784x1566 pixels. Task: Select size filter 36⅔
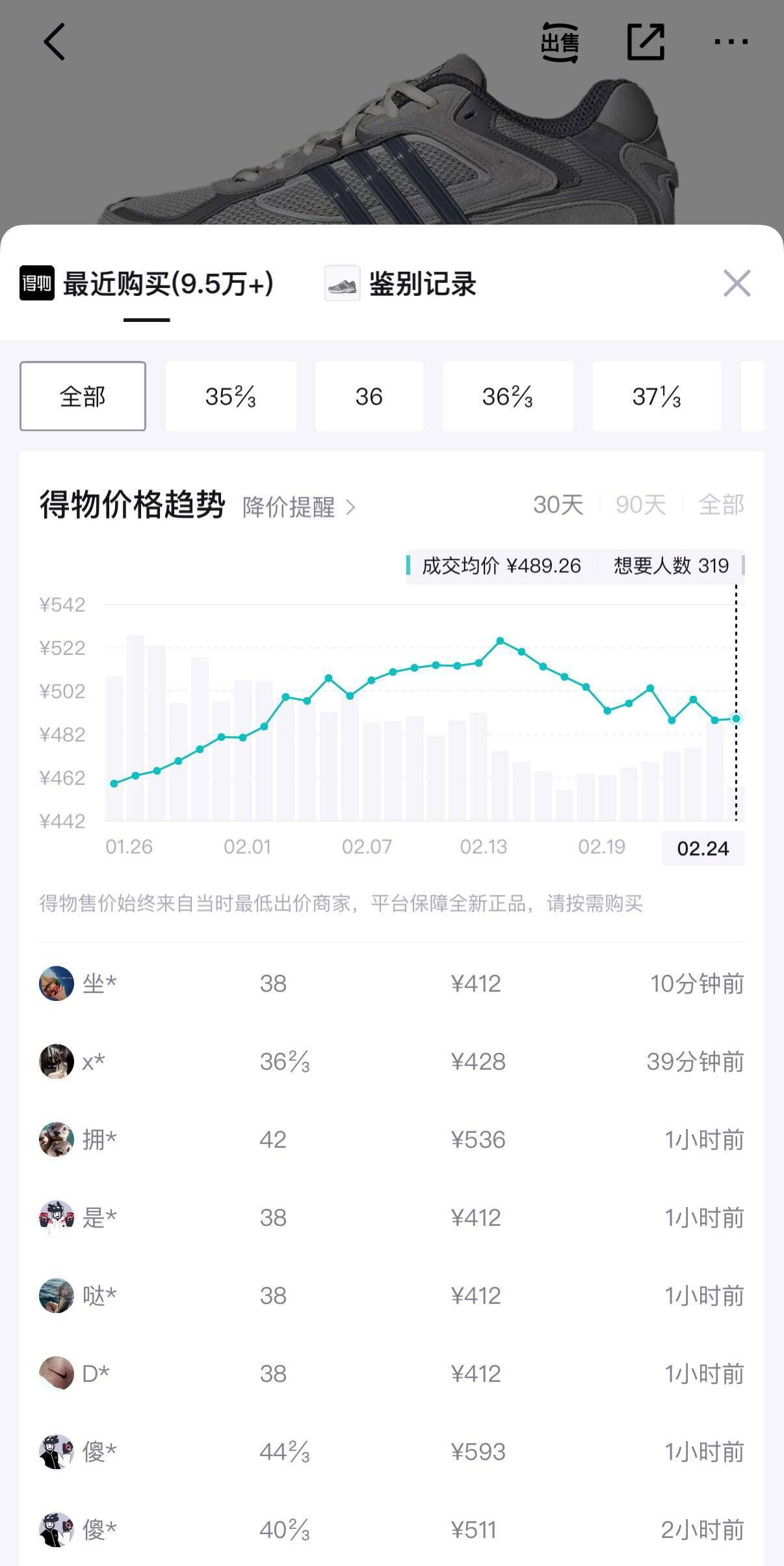tap(508, 395)
